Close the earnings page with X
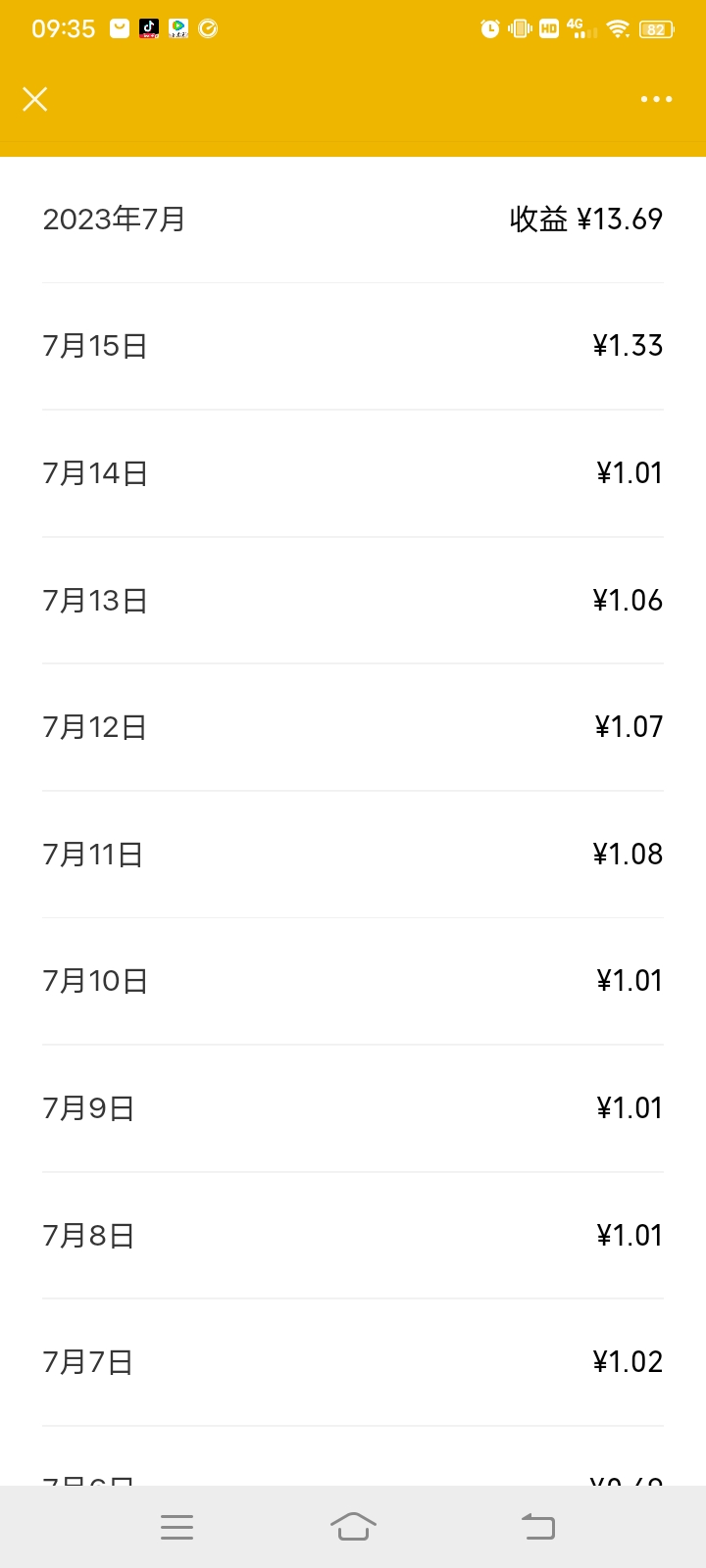 (x=35, y=99)
